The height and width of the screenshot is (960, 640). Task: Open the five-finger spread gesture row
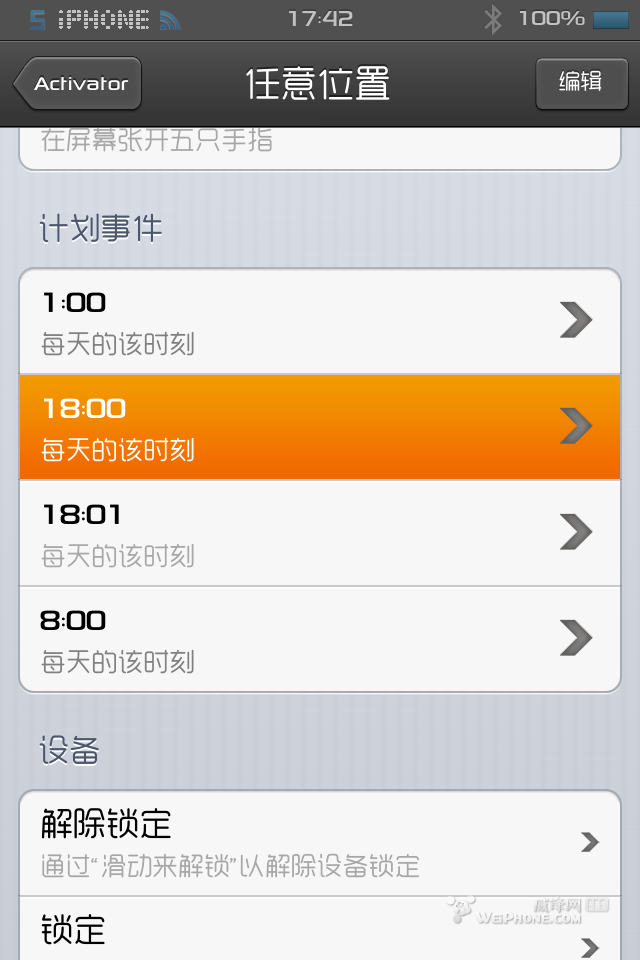point(320,146)
